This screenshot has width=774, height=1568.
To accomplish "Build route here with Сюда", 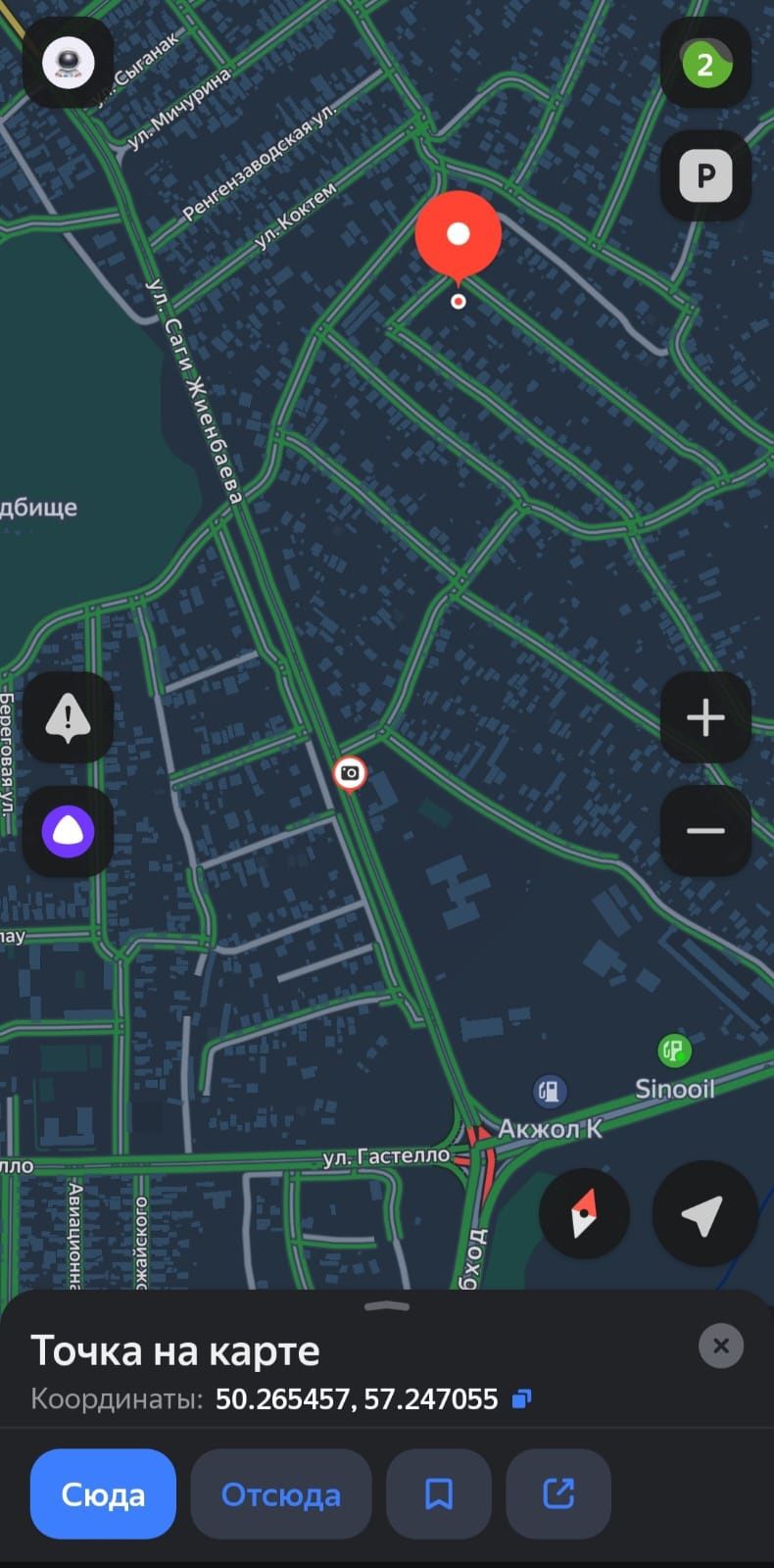I will (103, 1494).
